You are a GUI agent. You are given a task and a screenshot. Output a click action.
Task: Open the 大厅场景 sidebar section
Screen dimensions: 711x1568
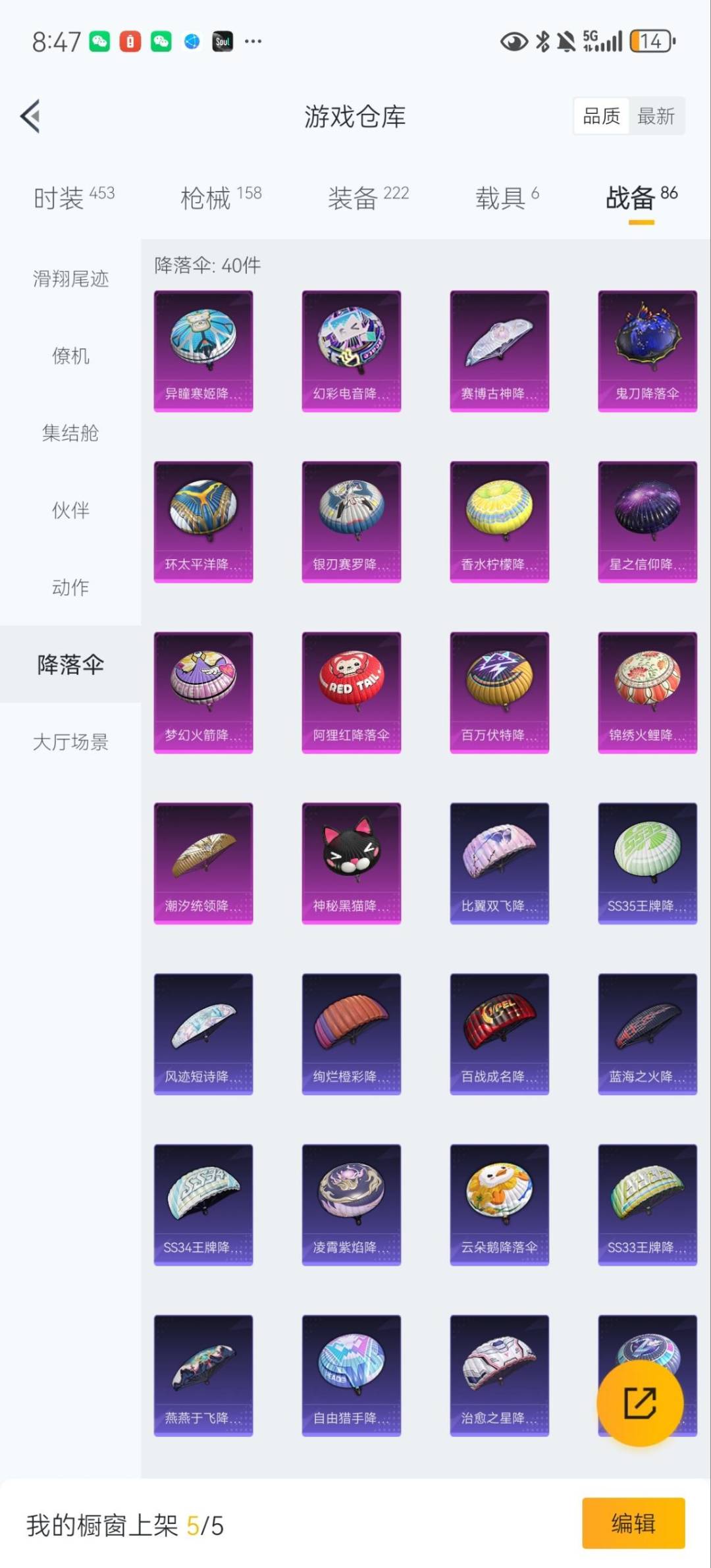[x=70, y=743]
